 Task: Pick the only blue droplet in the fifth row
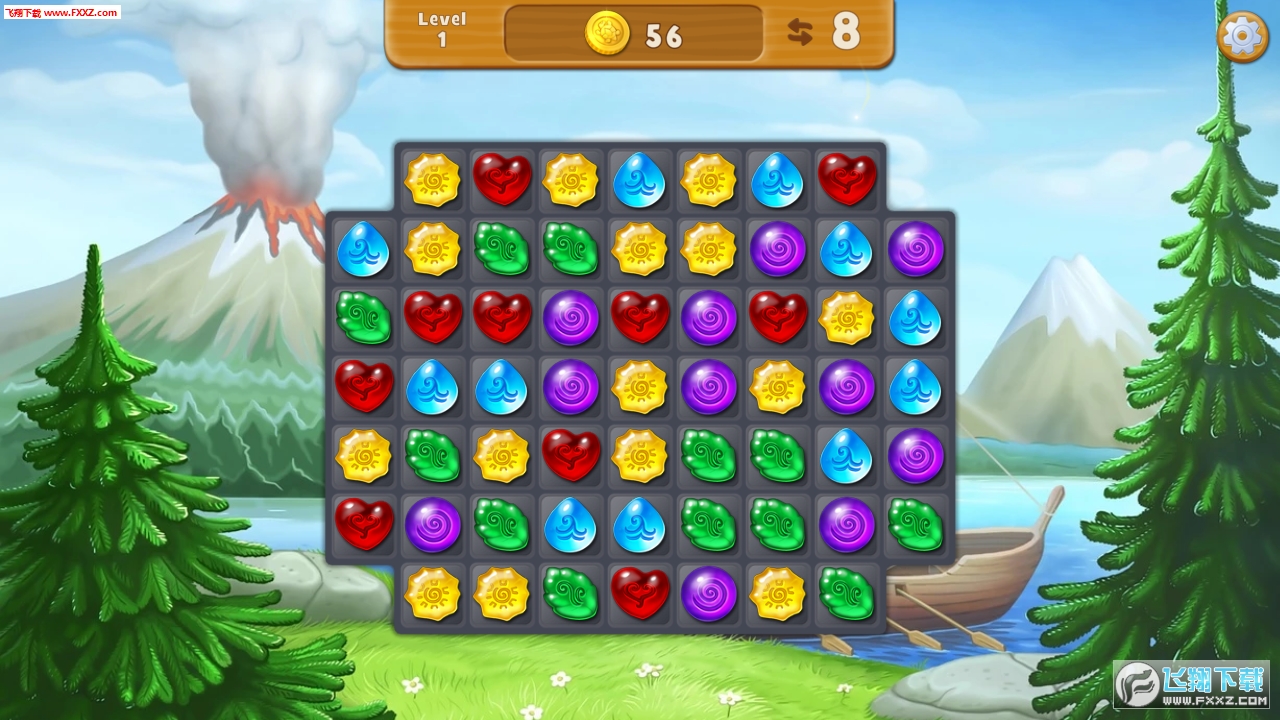[x=846, y=455]
